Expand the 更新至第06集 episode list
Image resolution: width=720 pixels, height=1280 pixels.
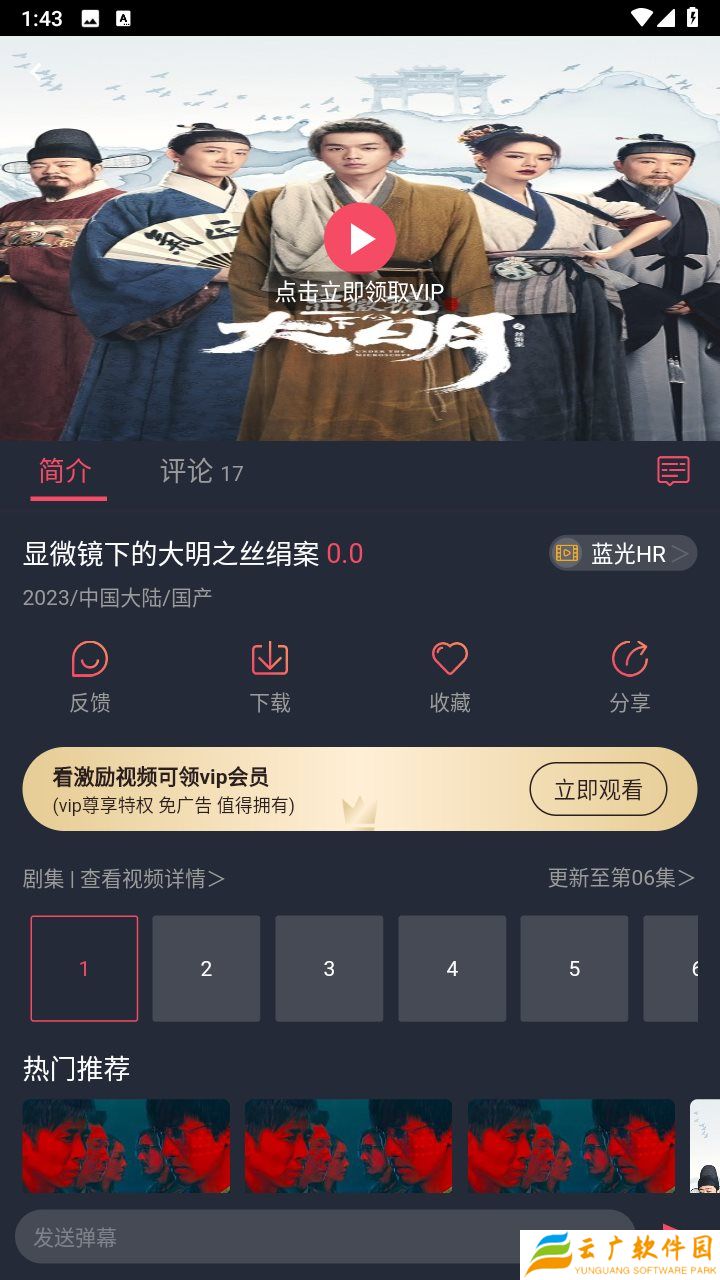click(620, 878)
